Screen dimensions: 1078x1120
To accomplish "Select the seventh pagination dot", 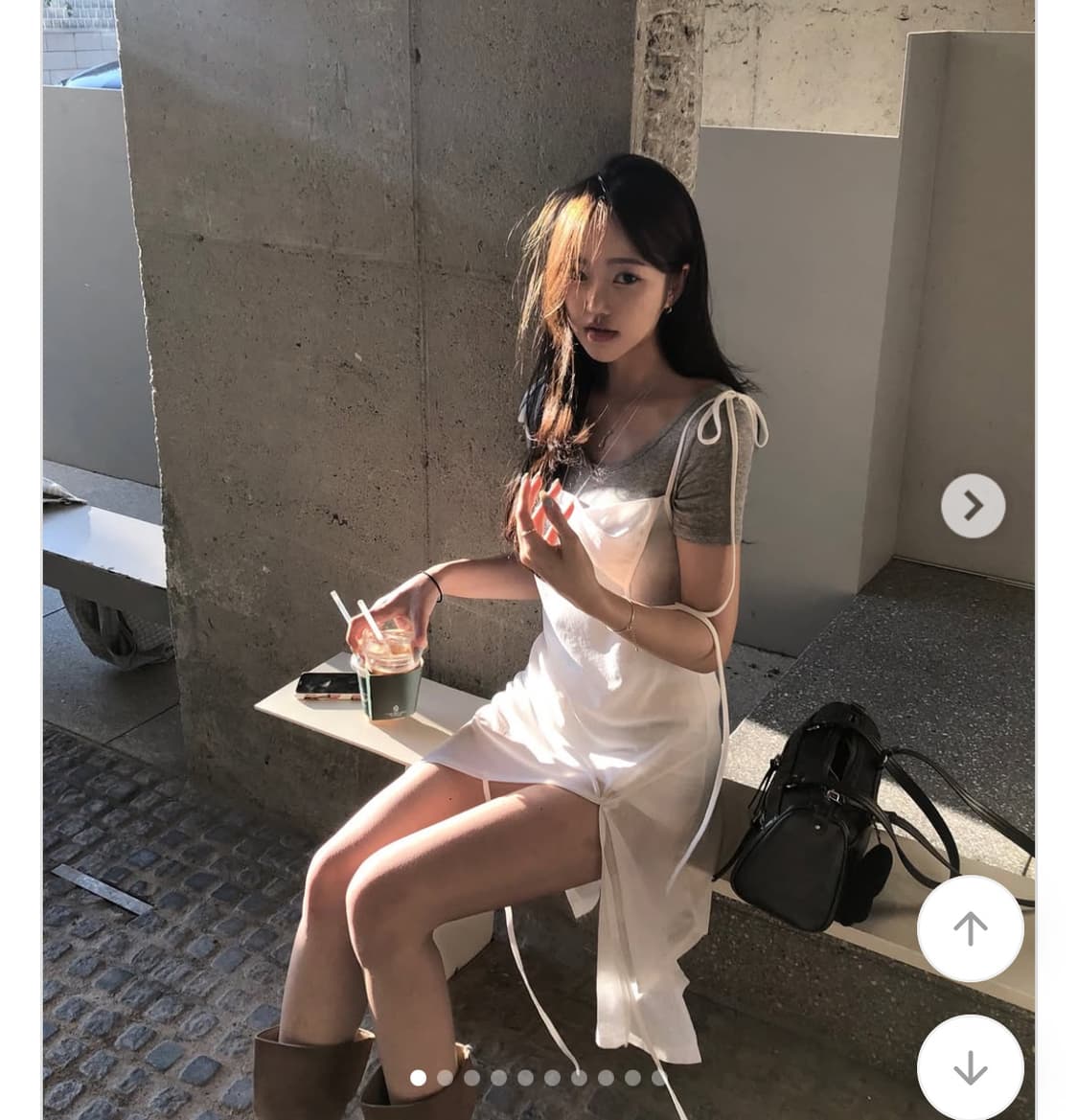I will pyautogui.click(x=581, y=1077).
